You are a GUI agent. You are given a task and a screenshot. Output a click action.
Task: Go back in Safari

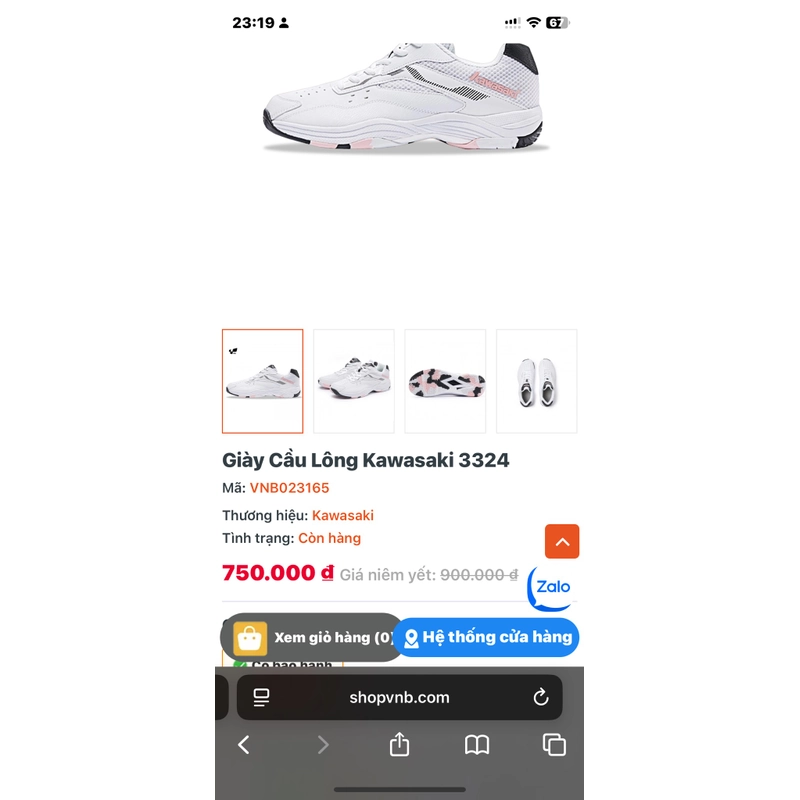pyautogui.click(x=244, y=745)
